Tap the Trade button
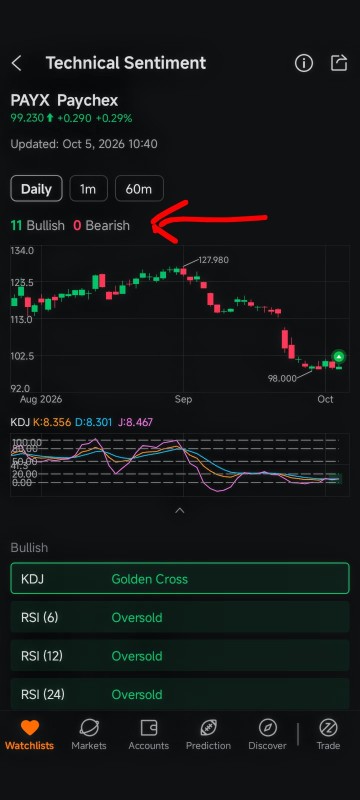The height and width of the screenshot is (800, 360). tap(328, 735)
